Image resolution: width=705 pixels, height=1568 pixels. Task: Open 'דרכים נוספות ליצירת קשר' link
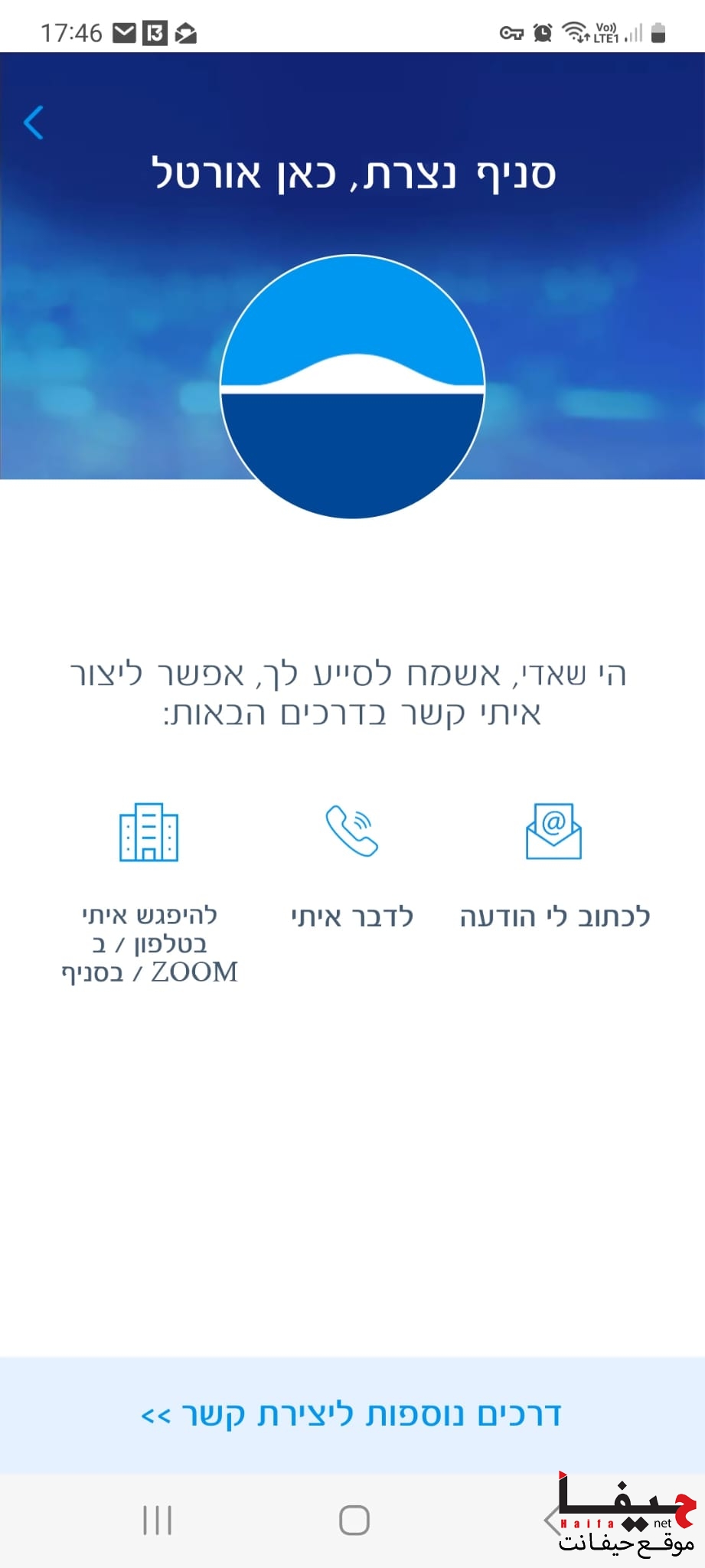(352, 1415)
